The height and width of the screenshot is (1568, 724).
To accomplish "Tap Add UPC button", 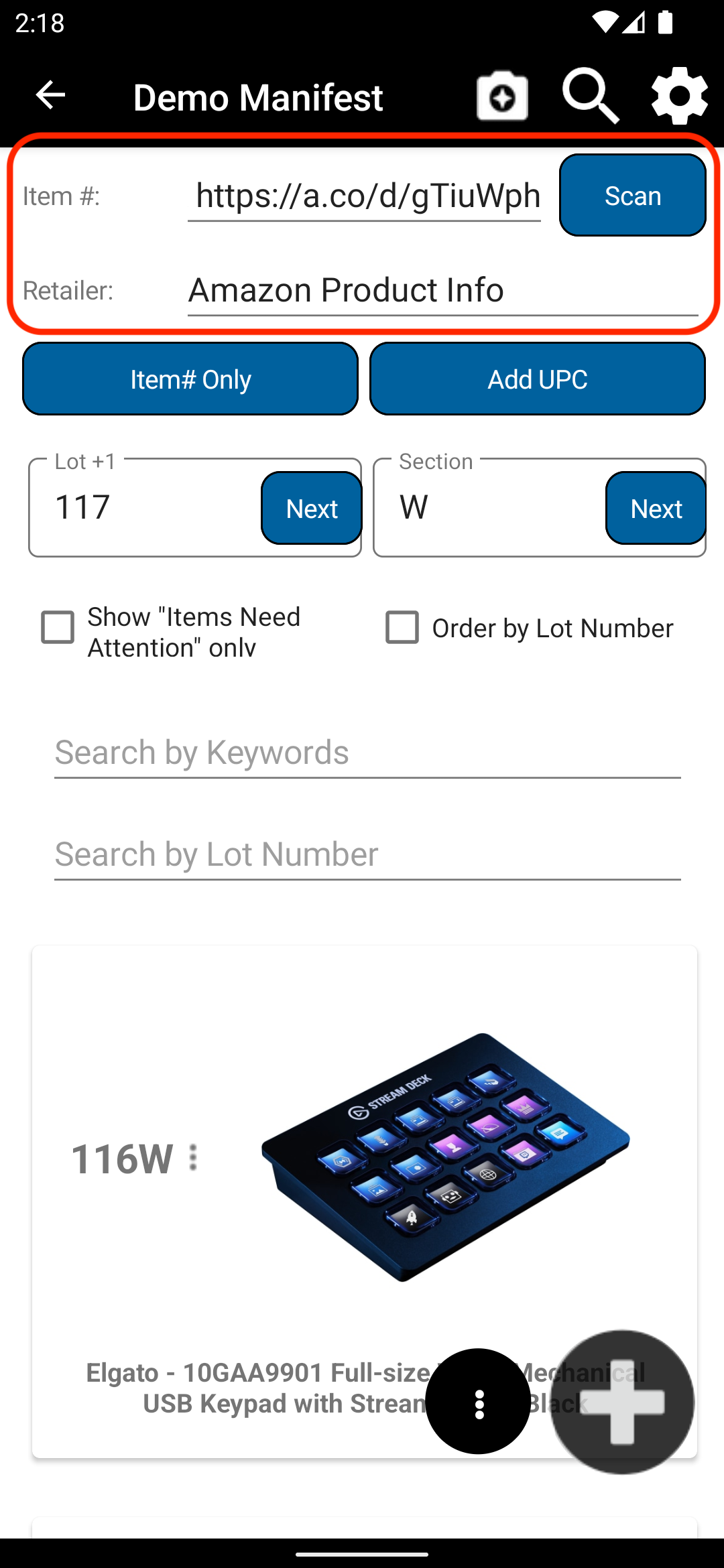I will tap(538, 379).
